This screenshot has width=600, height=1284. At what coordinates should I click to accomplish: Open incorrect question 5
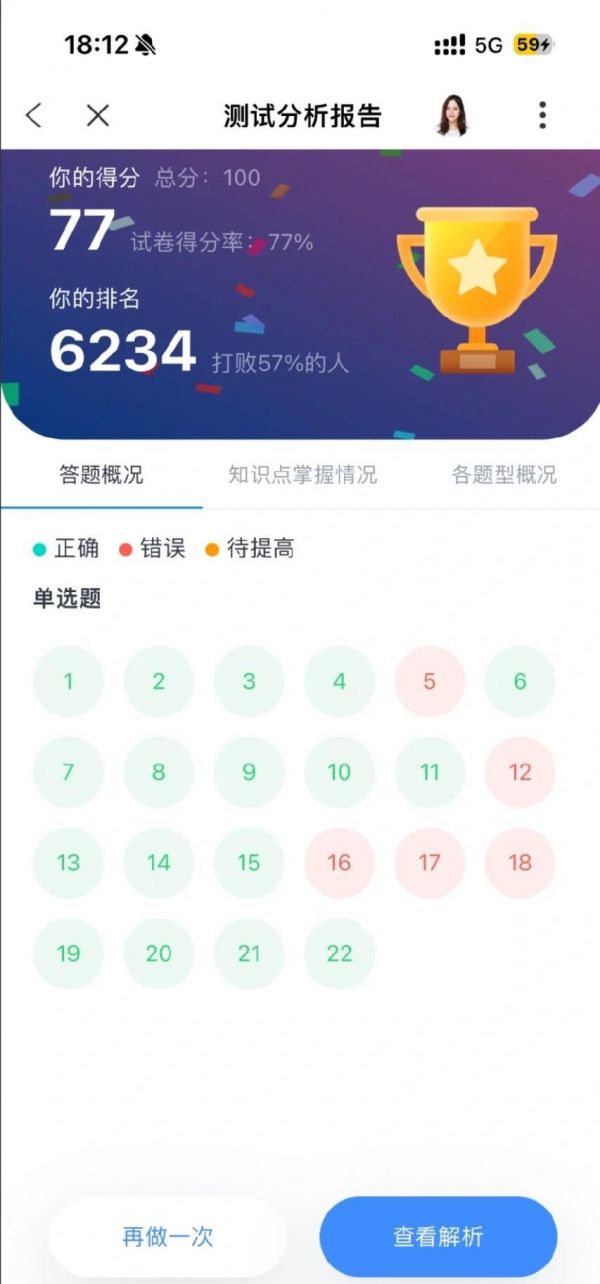(x=429, y=681)
